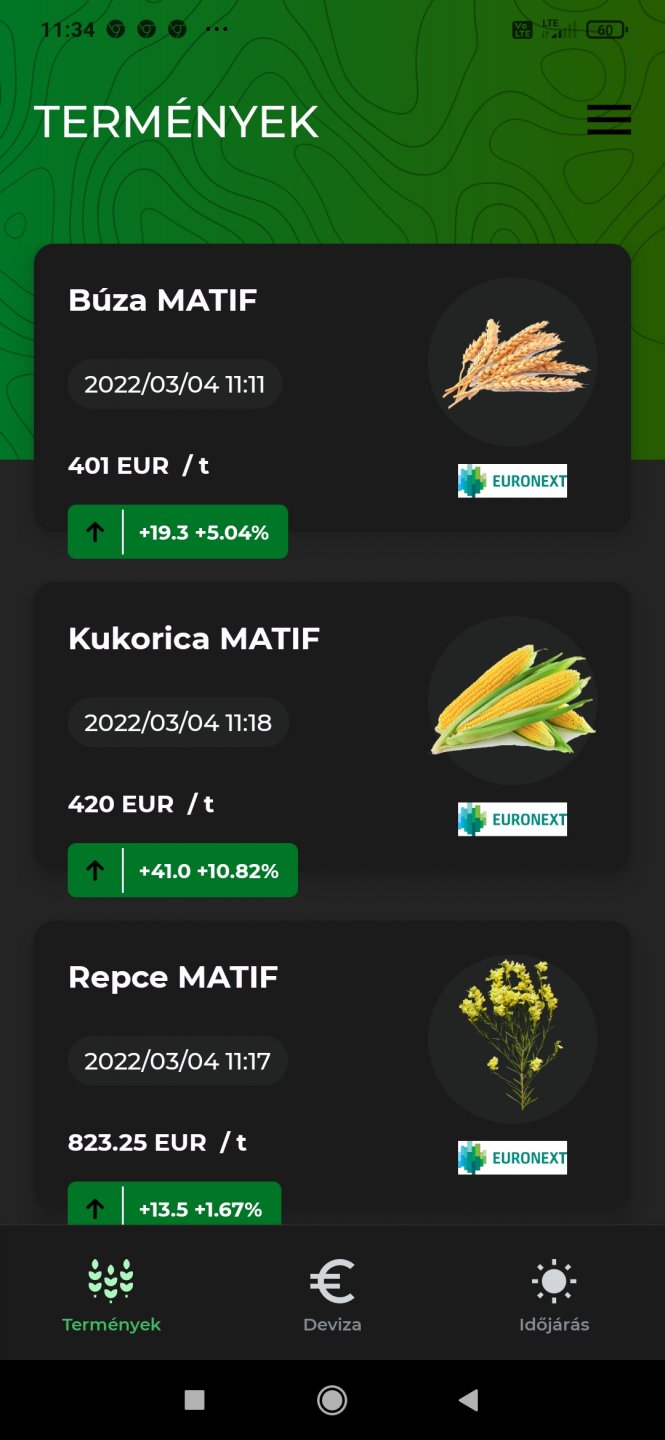This screenshot has width=665, height=1440.
Task: Go back with the system back button
Action: coord(468,1400)
